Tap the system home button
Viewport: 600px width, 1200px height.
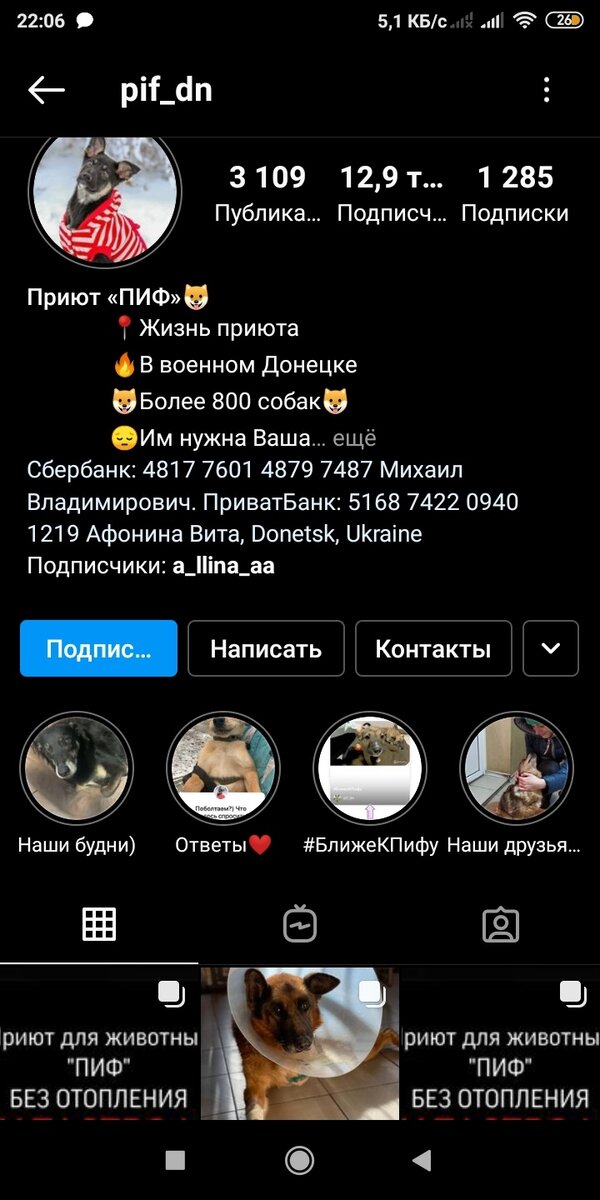(299, 1160)
